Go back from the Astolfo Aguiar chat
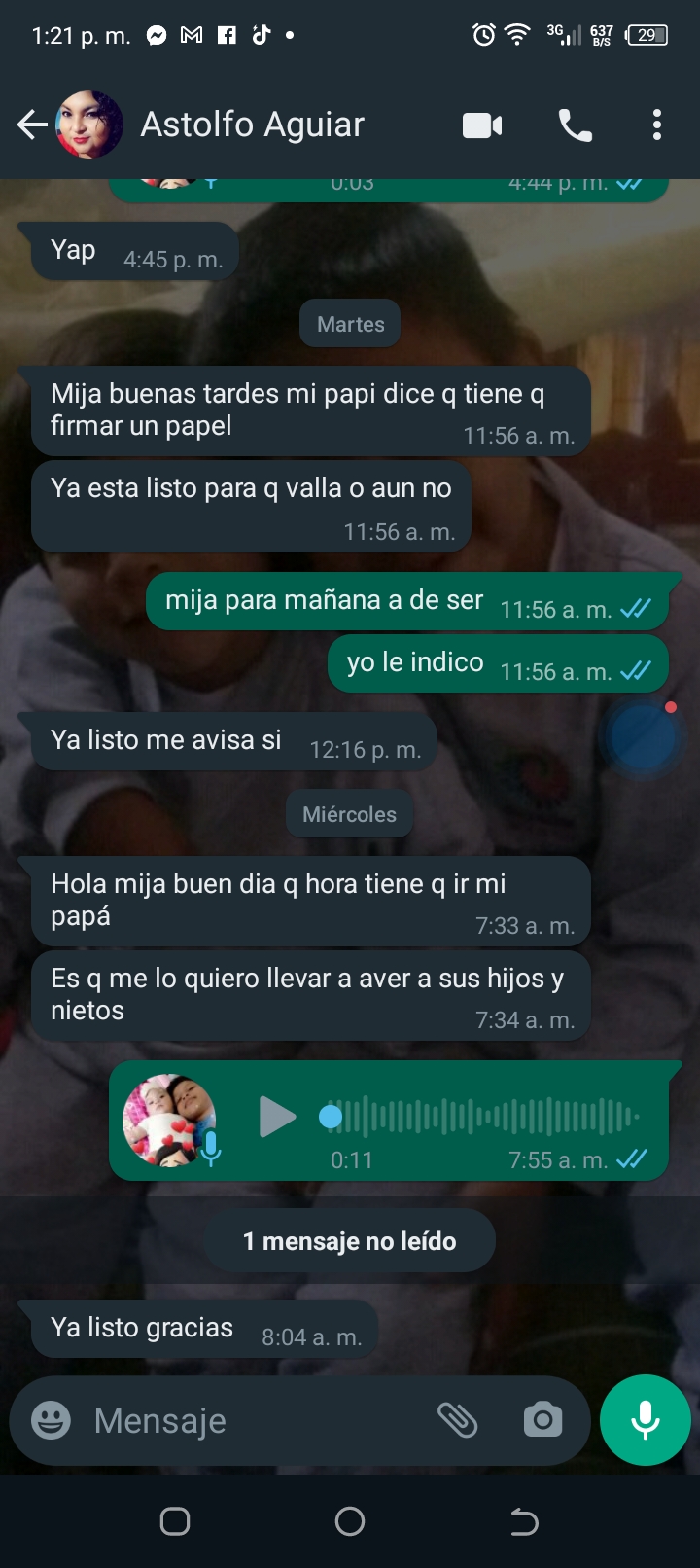 pos(32,125)
